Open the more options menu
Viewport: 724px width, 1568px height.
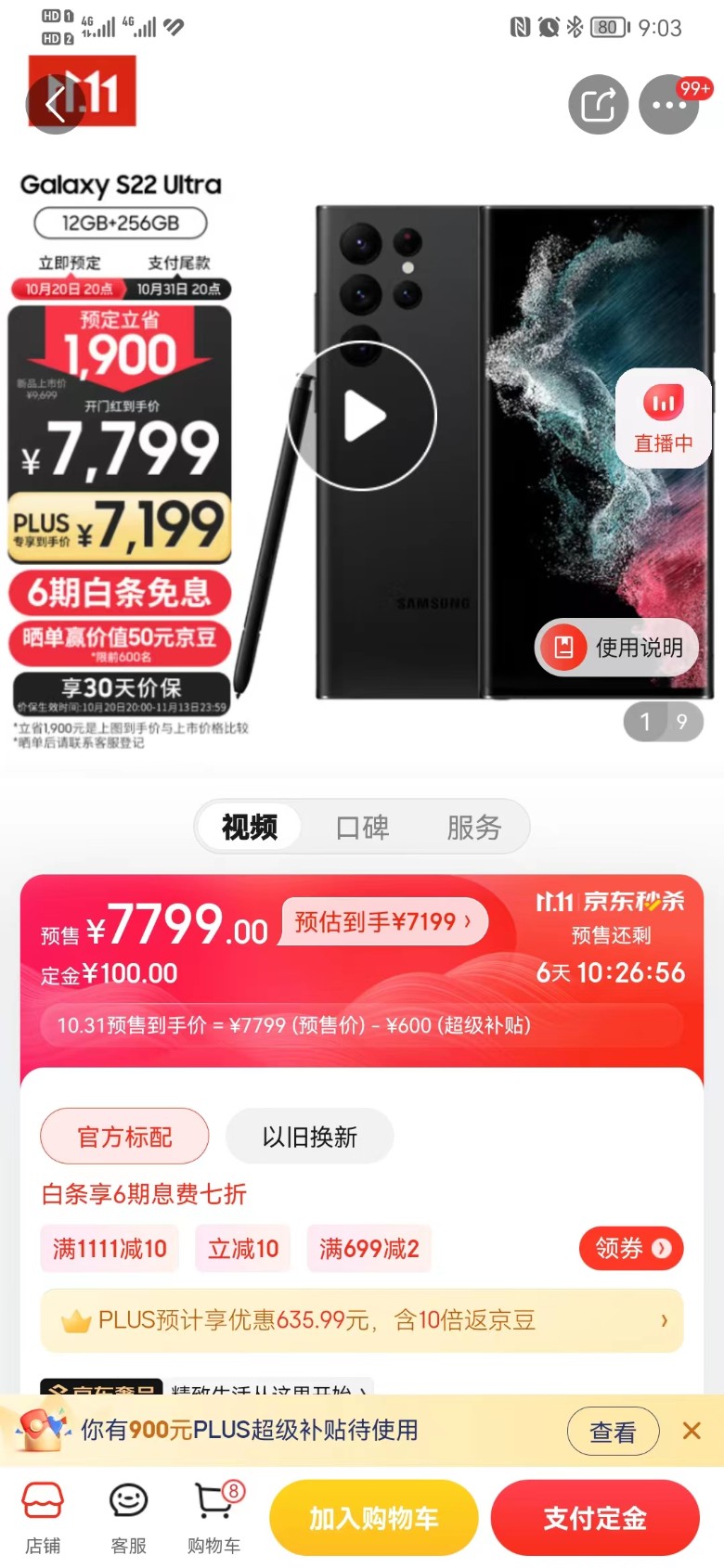669,104
